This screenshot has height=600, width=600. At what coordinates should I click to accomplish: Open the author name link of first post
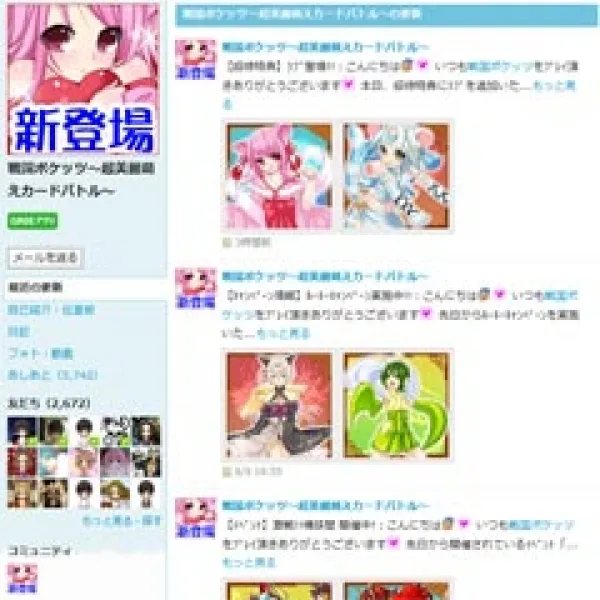(325, 47)
